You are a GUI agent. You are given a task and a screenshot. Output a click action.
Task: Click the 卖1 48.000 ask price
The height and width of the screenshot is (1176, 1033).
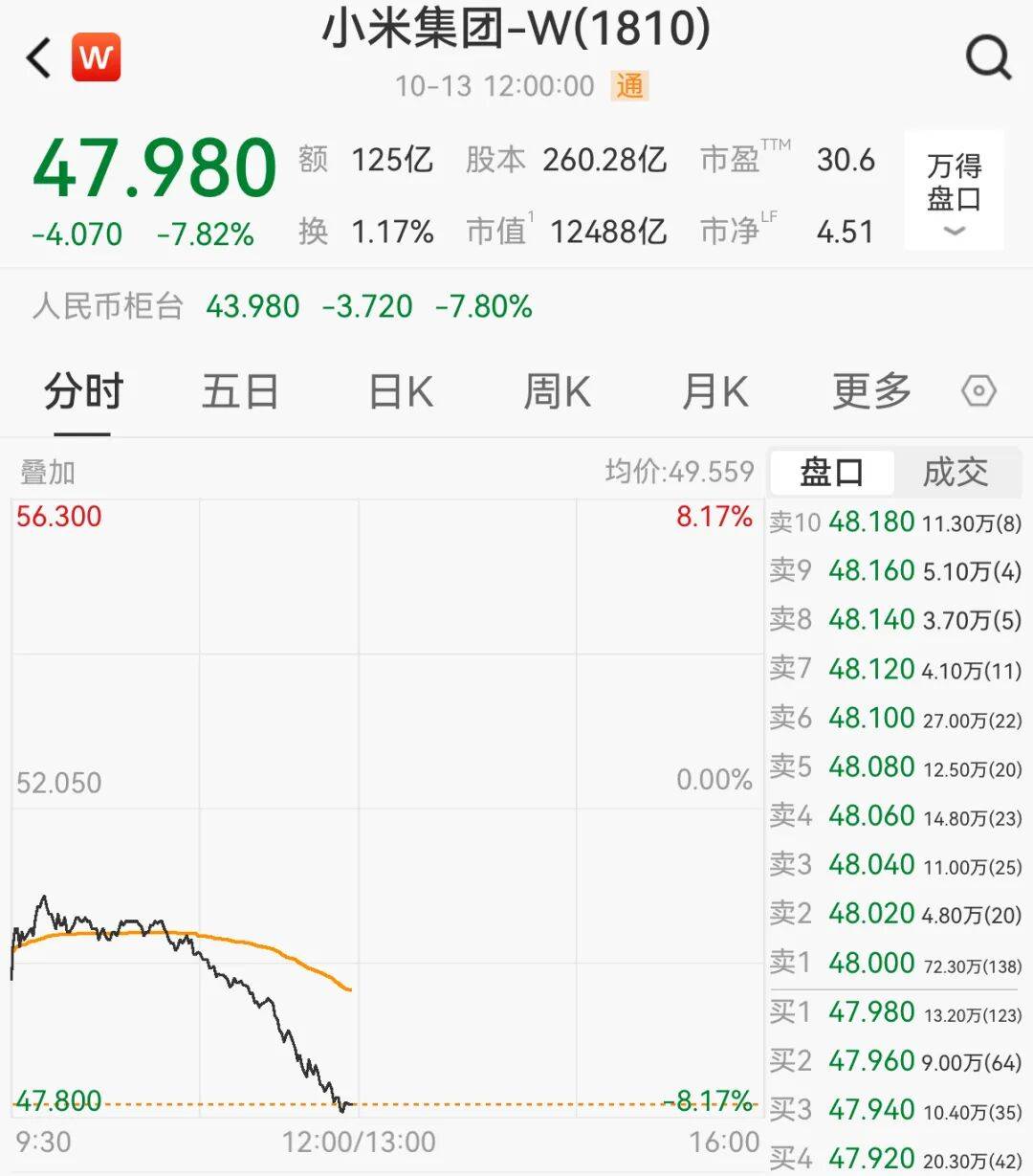[871, 964]
